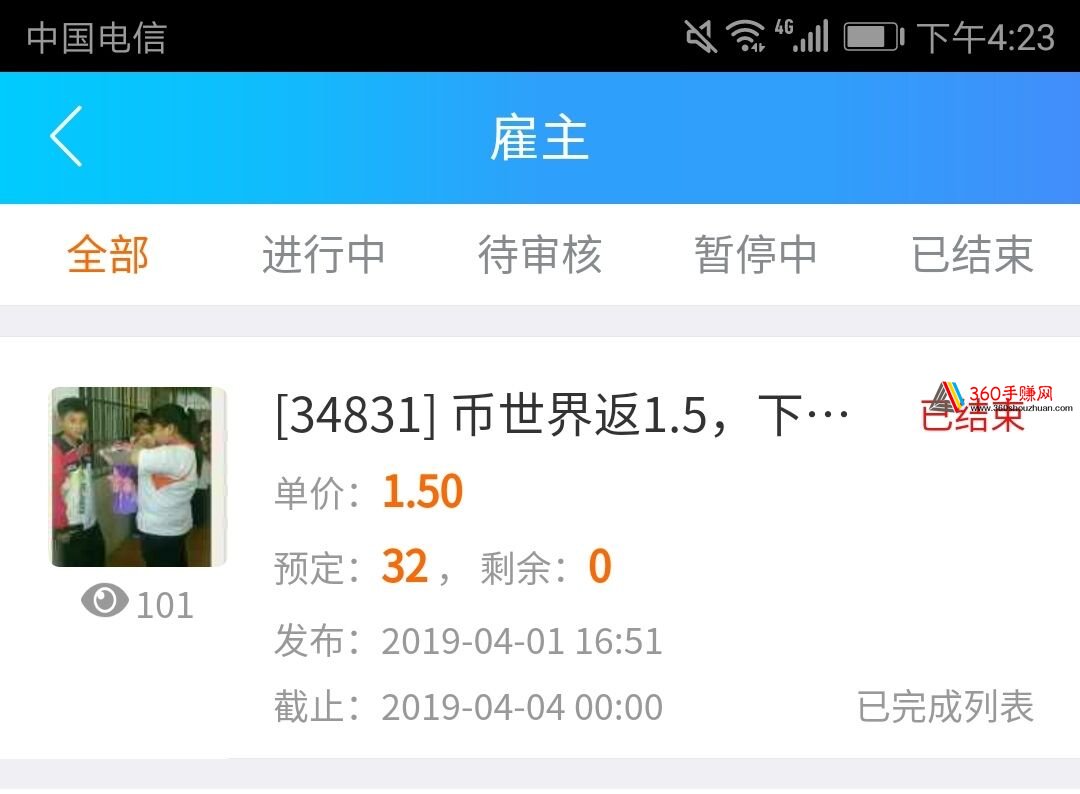Open the 待审核 tab

coord(539,255)
